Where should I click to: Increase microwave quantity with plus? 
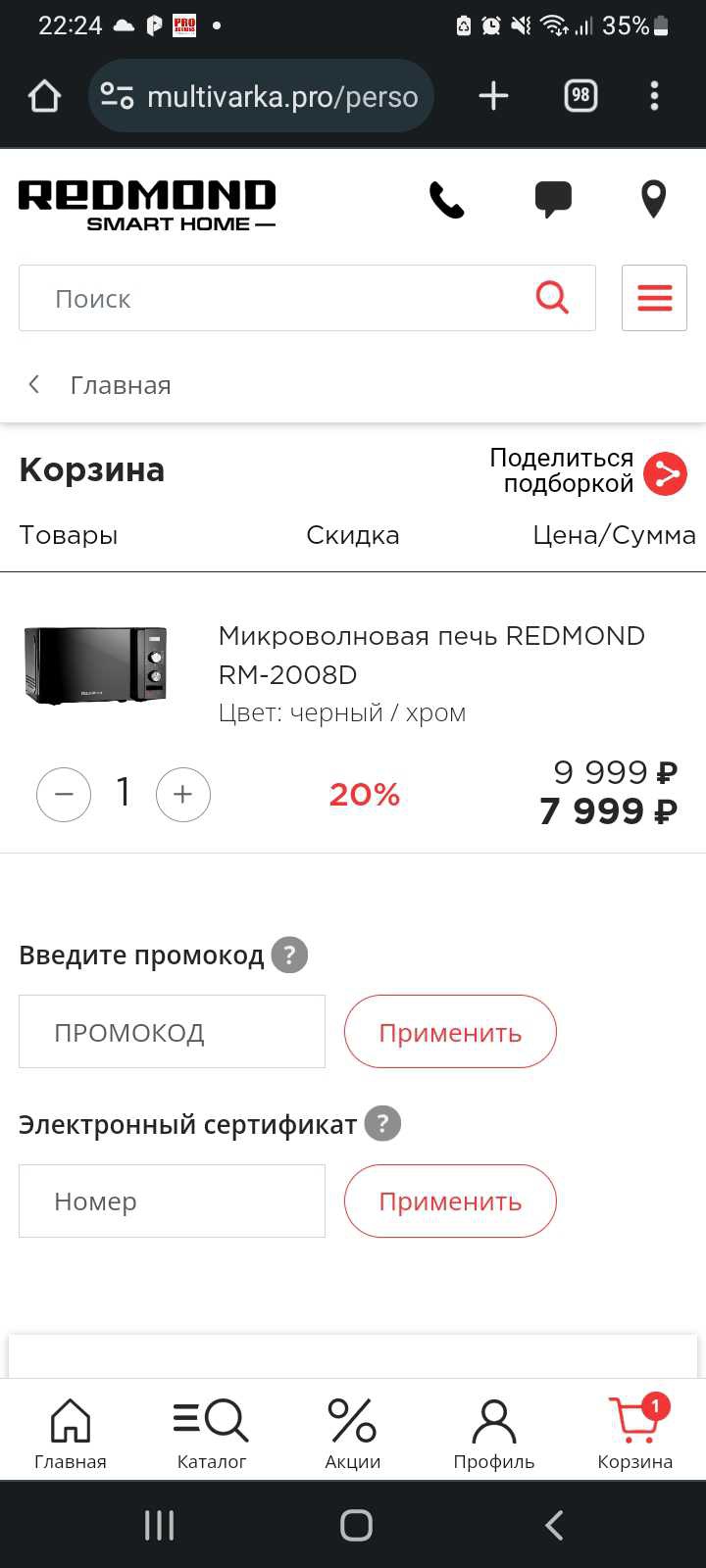183,794
